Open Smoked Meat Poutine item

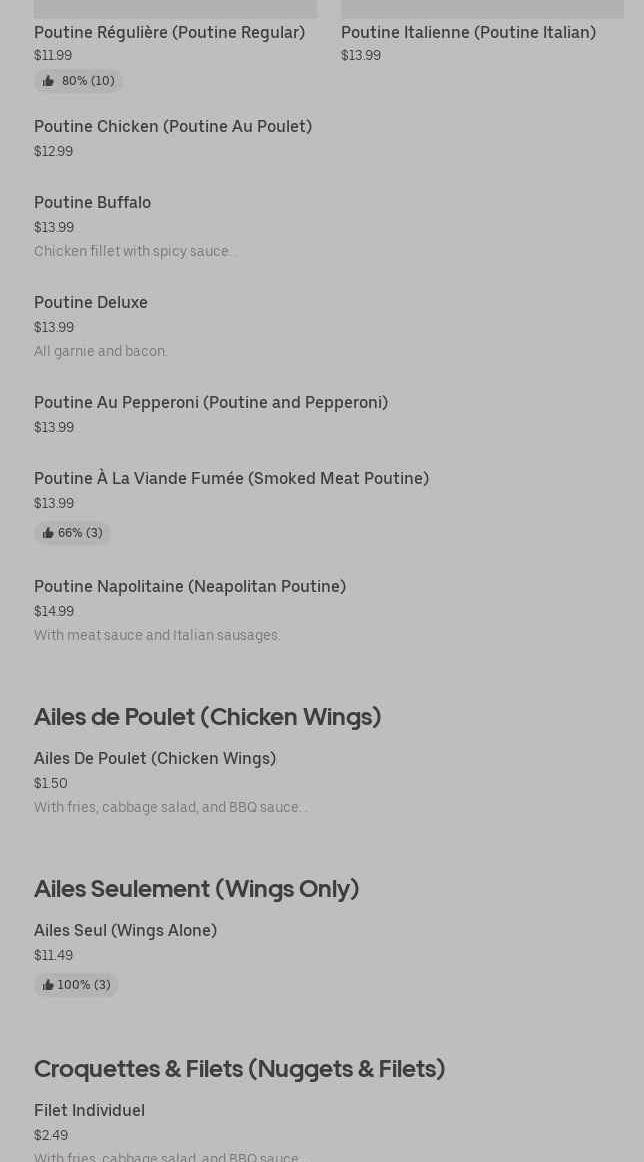[x=231, y=479]
